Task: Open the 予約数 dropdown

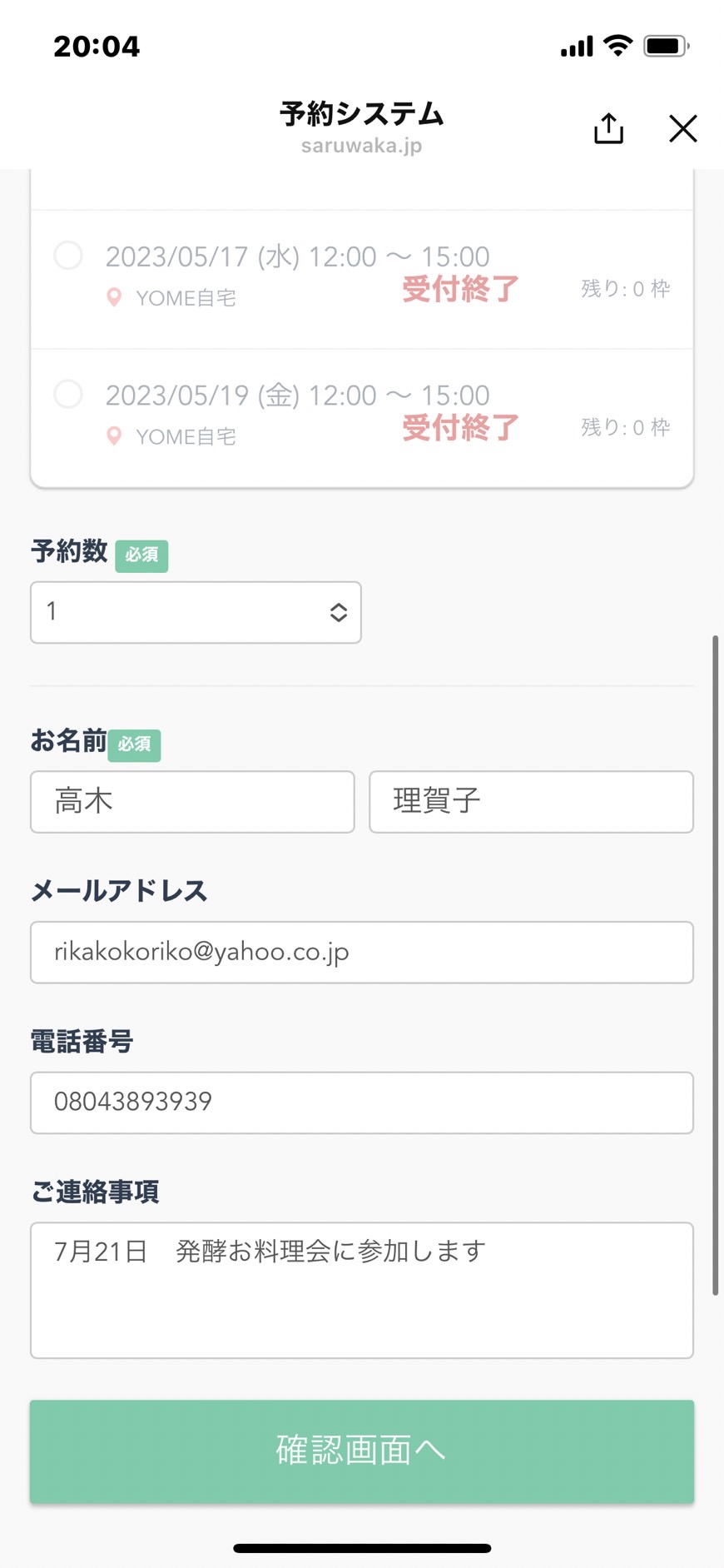Action: [x=196, y=612]
